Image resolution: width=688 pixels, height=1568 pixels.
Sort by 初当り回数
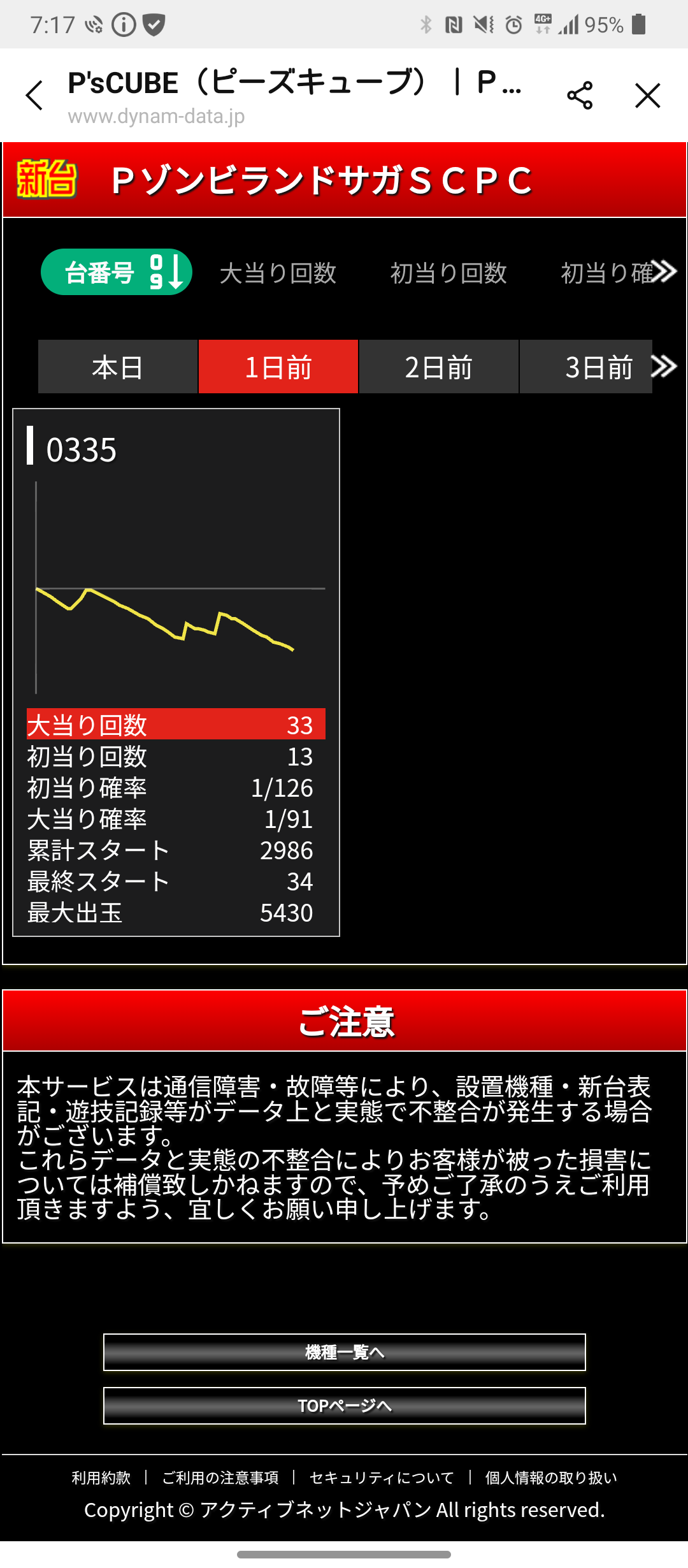448,273
